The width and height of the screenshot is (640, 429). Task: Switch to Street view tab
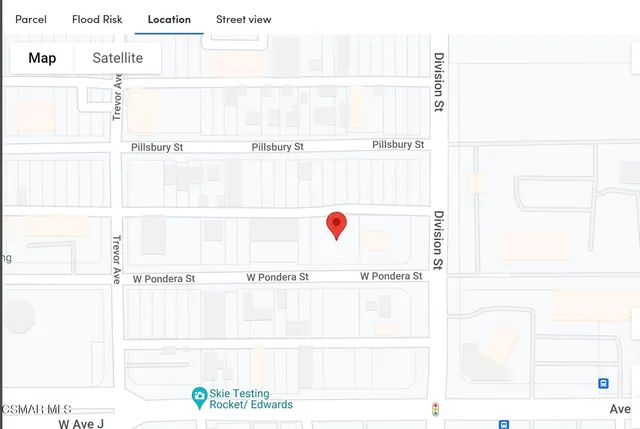click(243, 19)
